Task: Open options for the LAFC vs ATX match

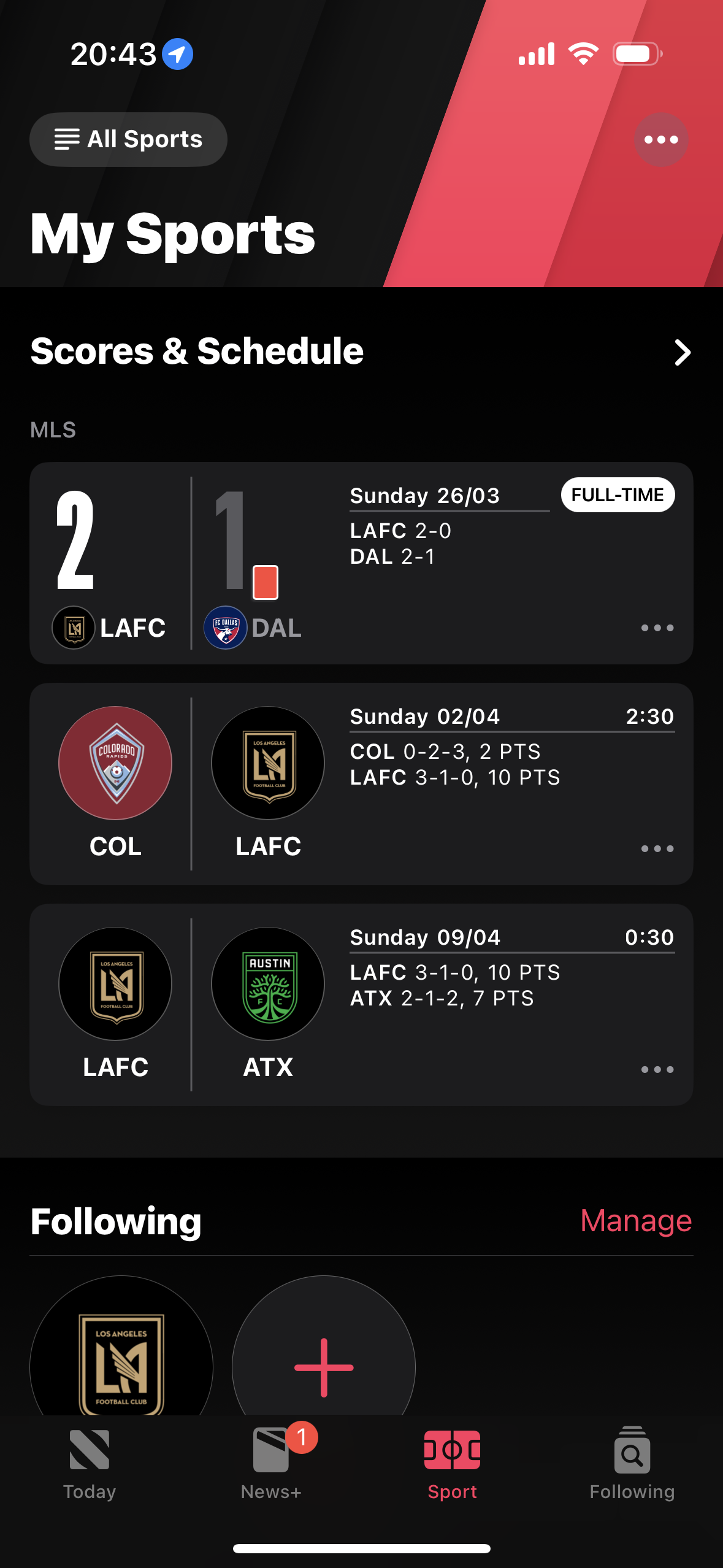Action: coord(657,1069)
